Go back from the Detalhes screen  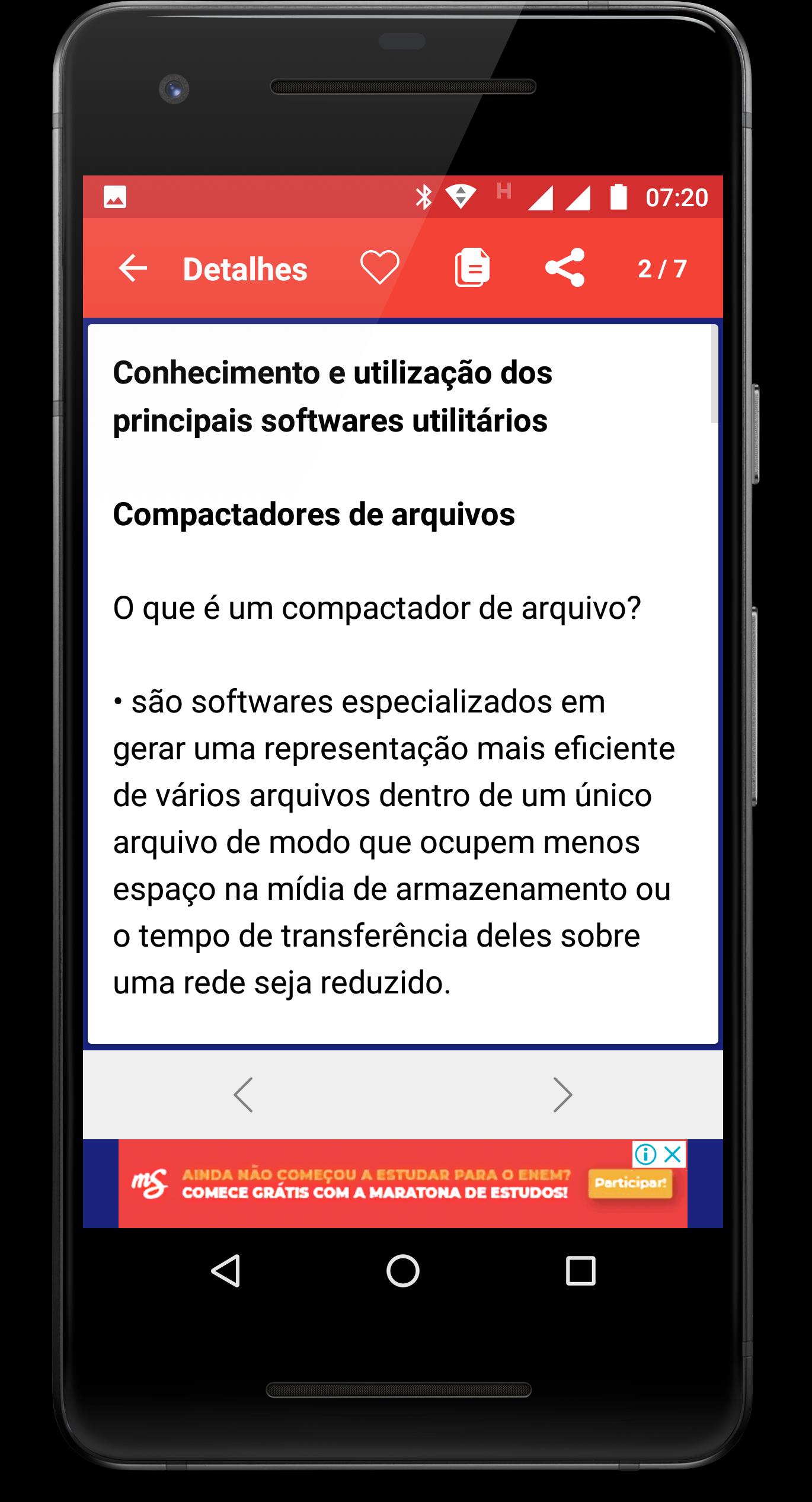coord(133,269)
